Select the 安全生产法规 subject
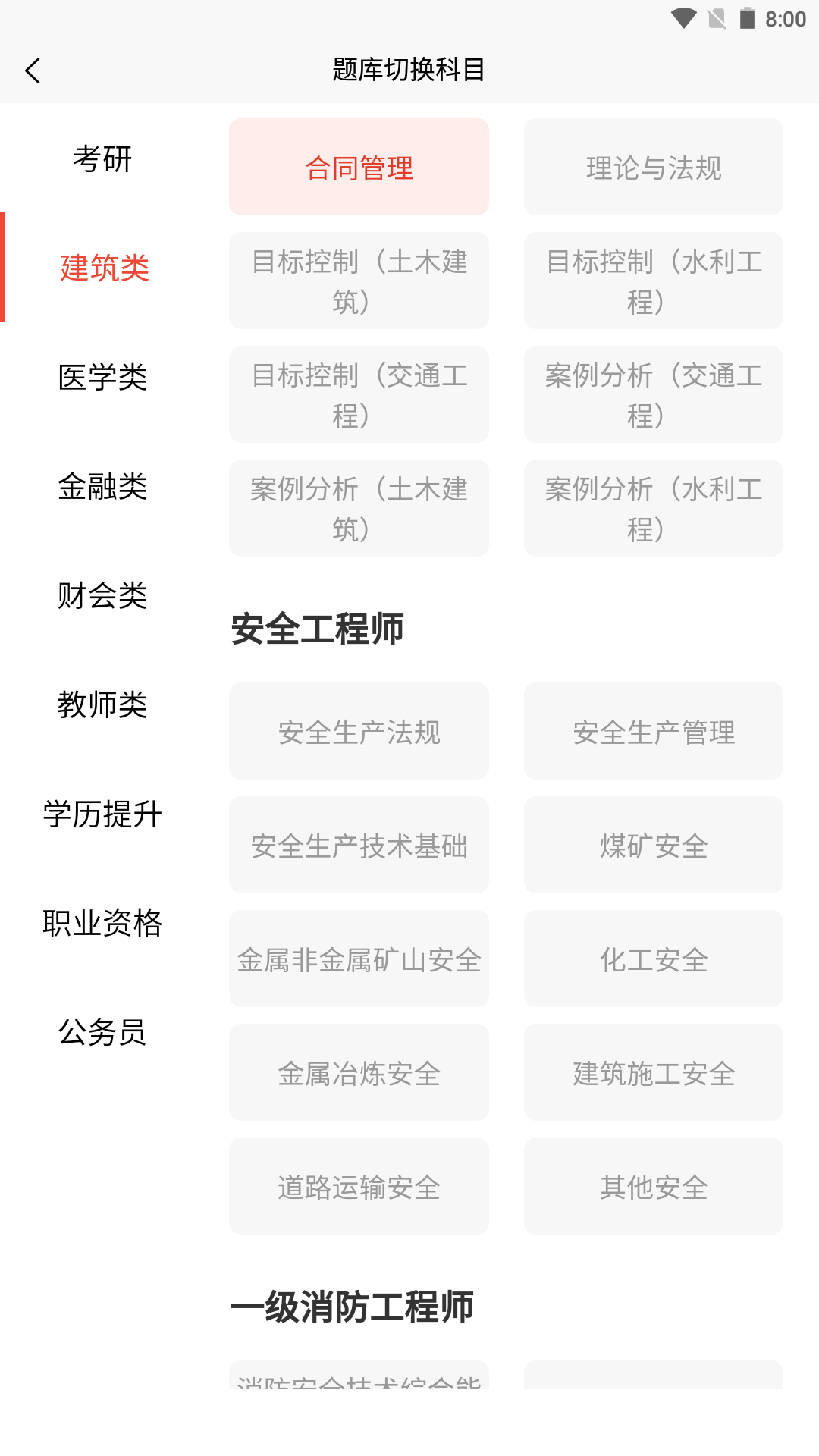 [x=359, y=731]
